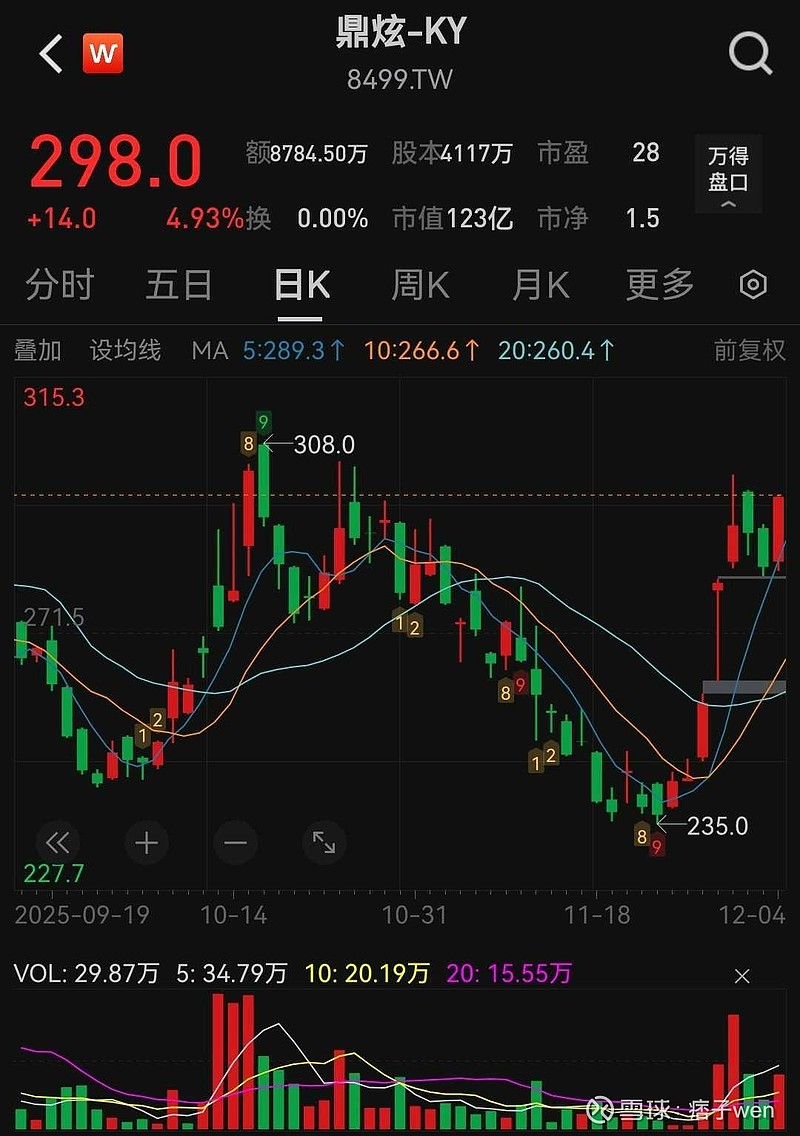Zoom out chart with minus button

pos(235,843)
